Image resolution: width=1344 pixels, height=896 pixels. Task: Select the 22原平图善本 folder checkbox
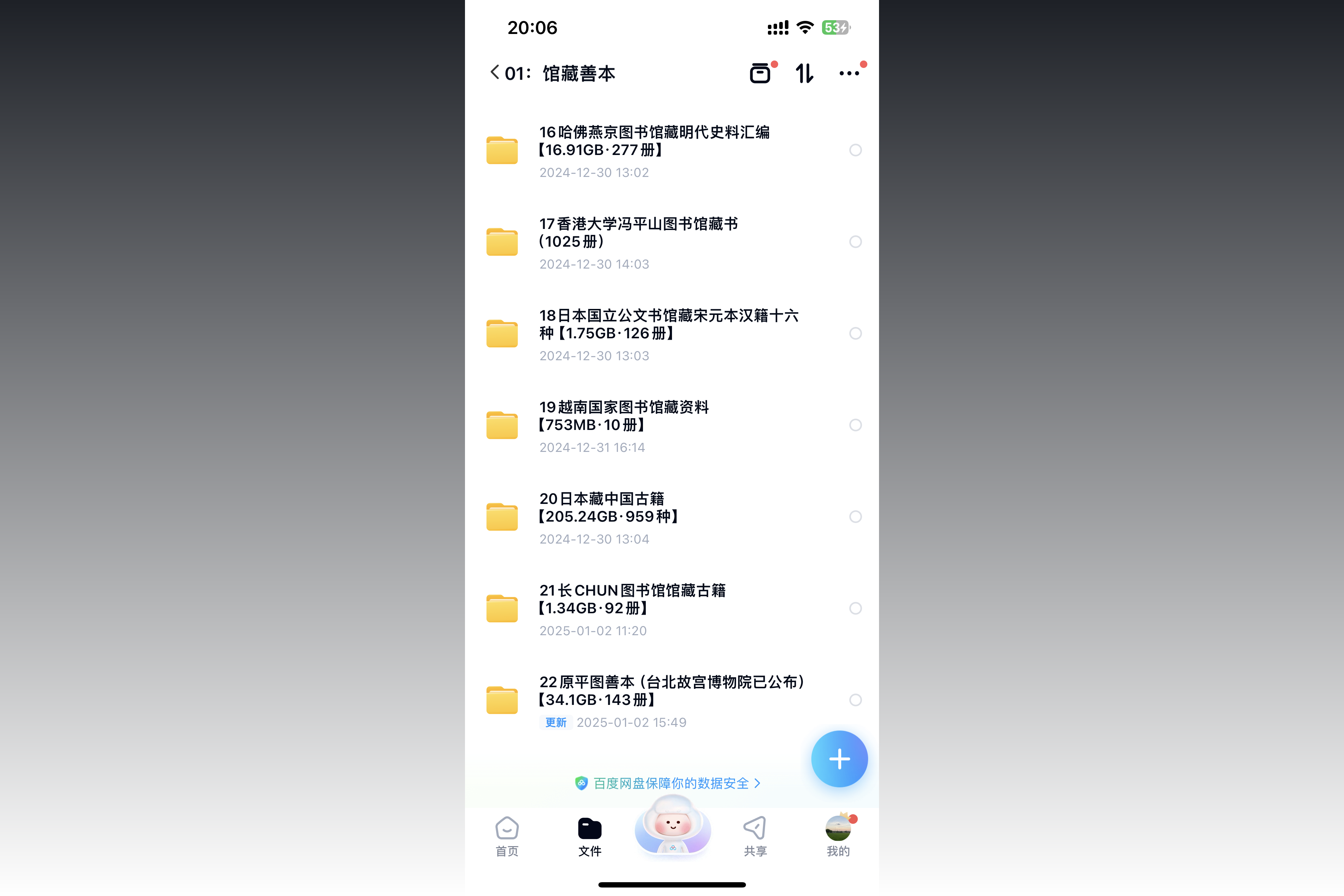click(855, 700)
